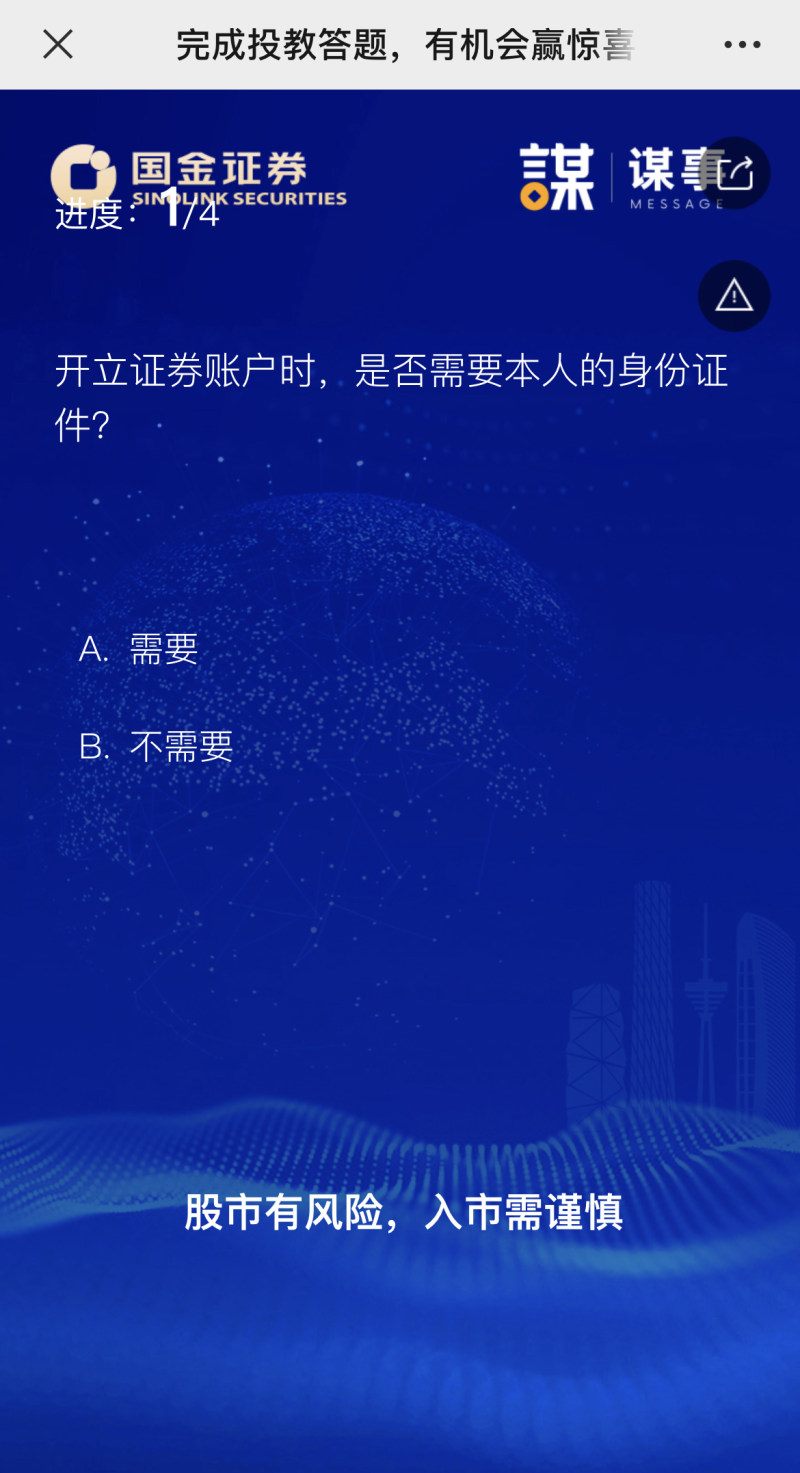Close the quiz webpage
This screenshot has width=800, height=1473.
[x=58, y=44]
